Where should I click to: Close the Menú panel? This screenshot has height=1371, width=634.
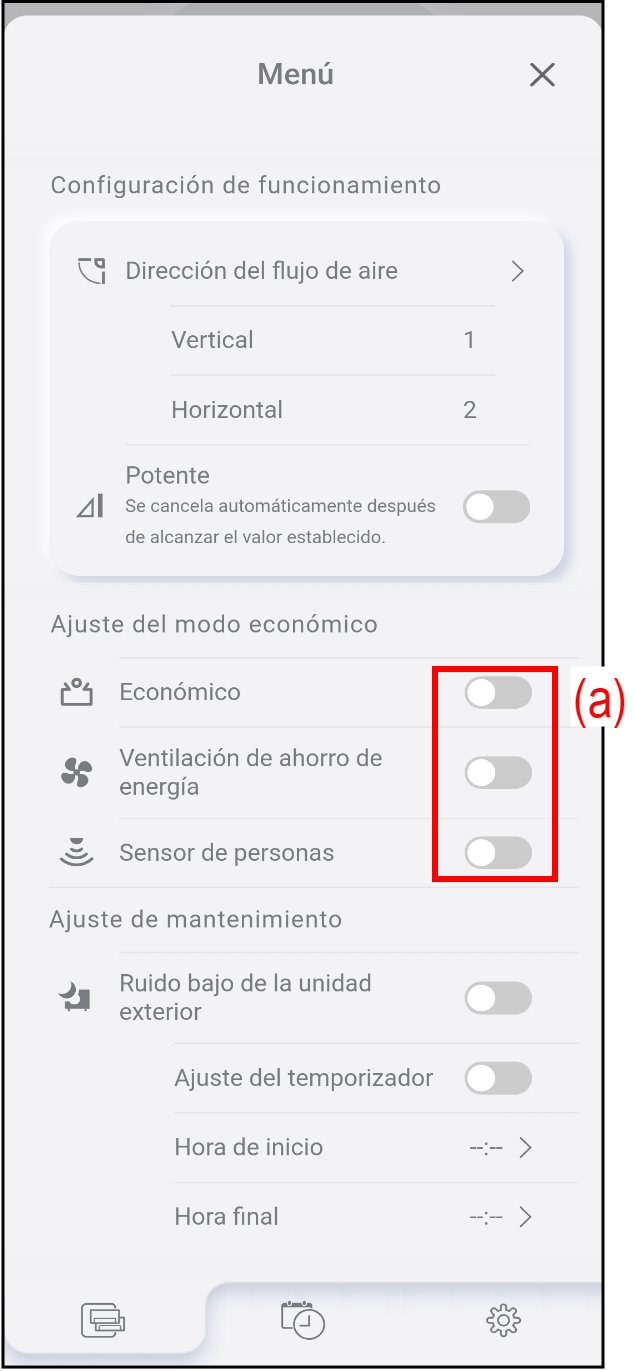pyautogui.click(x=542, y=75)
